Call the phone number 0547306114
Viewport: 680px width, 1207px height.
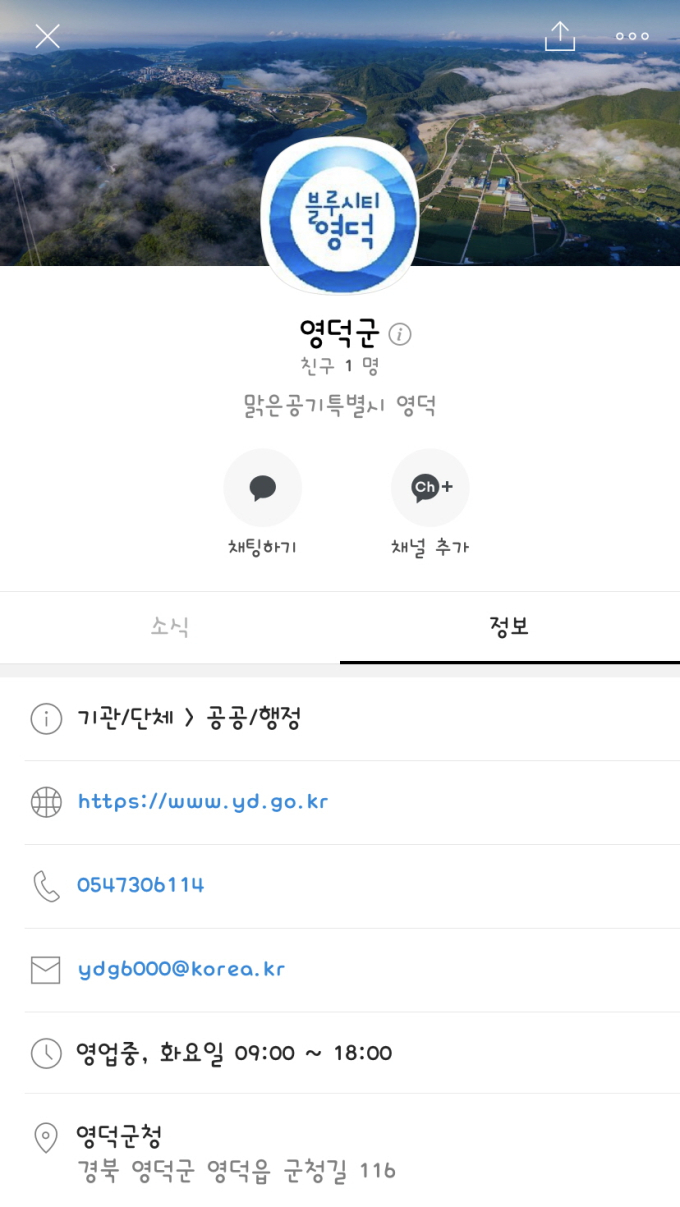[x=141, y=885]
